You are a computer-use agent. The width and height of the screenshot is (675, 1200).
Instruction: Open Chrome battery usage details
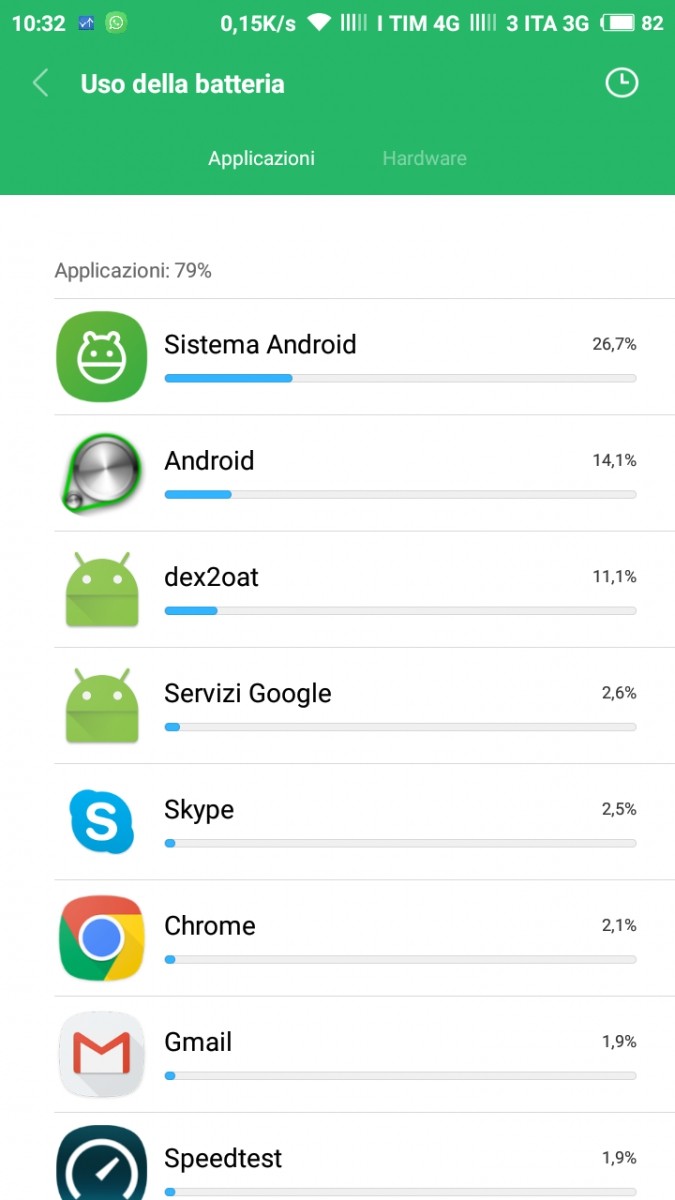click(x=364, y=938)
